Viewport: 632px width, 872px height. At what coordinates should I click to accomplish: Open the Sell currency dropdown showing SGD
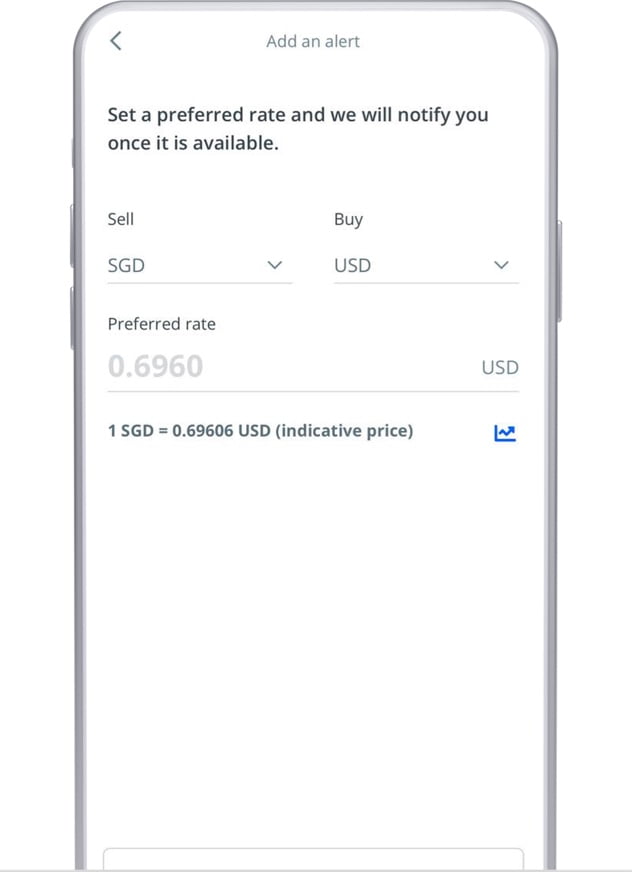click(x=199, y=265)
